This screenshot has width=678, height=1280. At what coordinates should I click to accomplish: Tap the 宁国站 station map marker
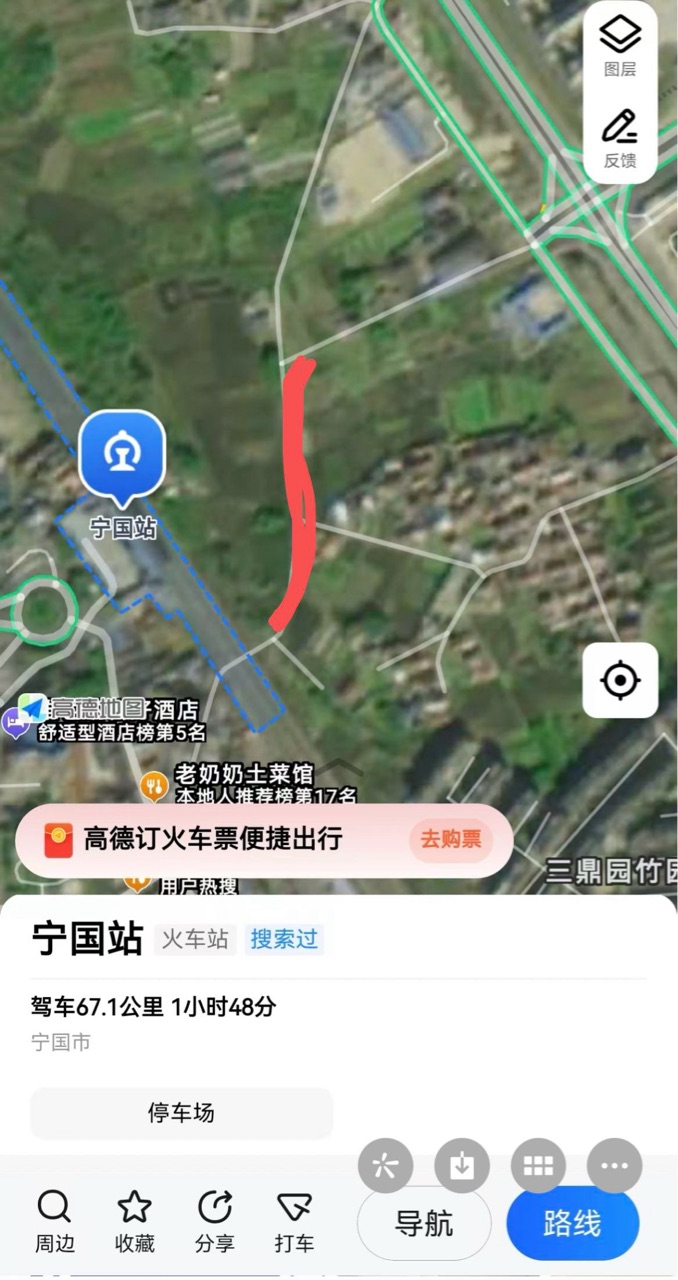coord(122,457)
